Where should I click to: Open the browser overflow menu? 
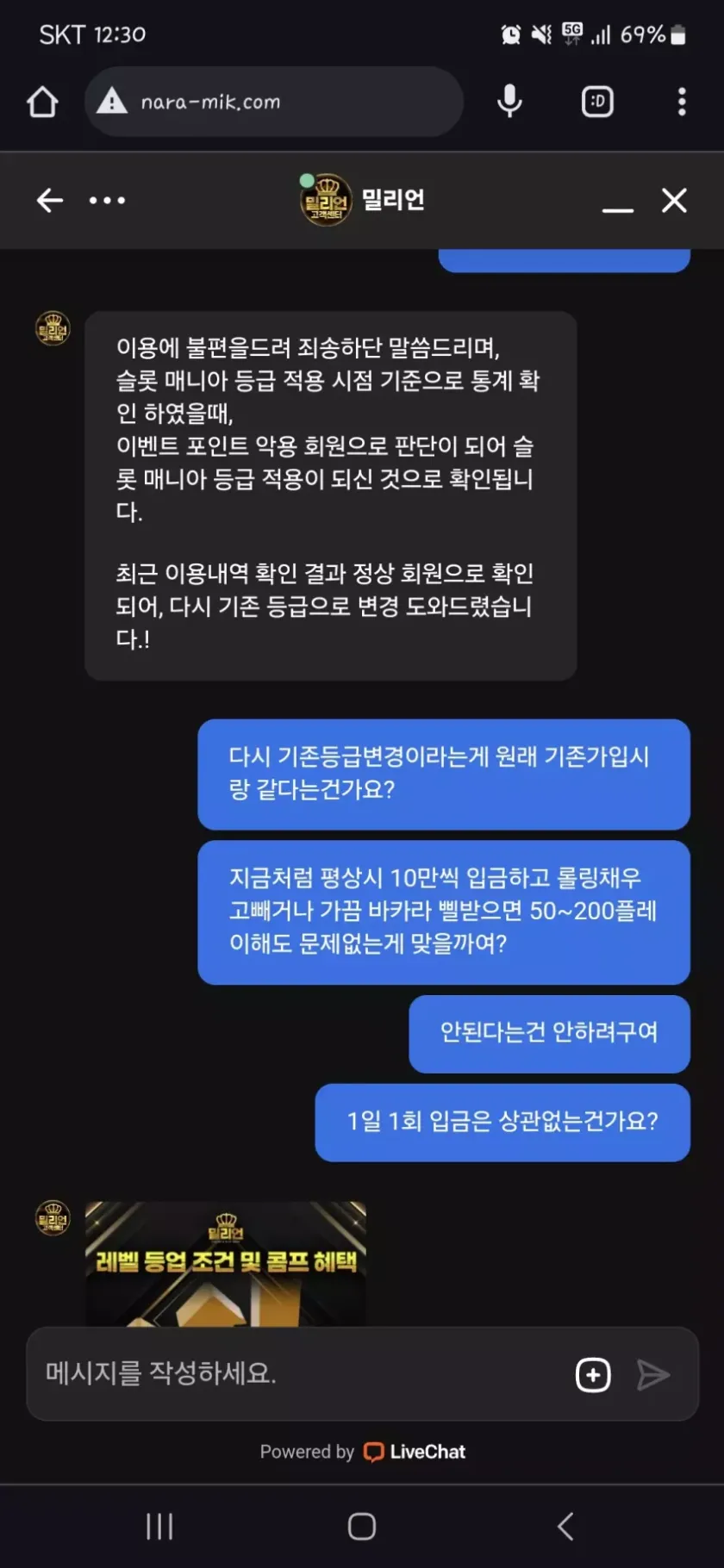(x=682, y=102)
